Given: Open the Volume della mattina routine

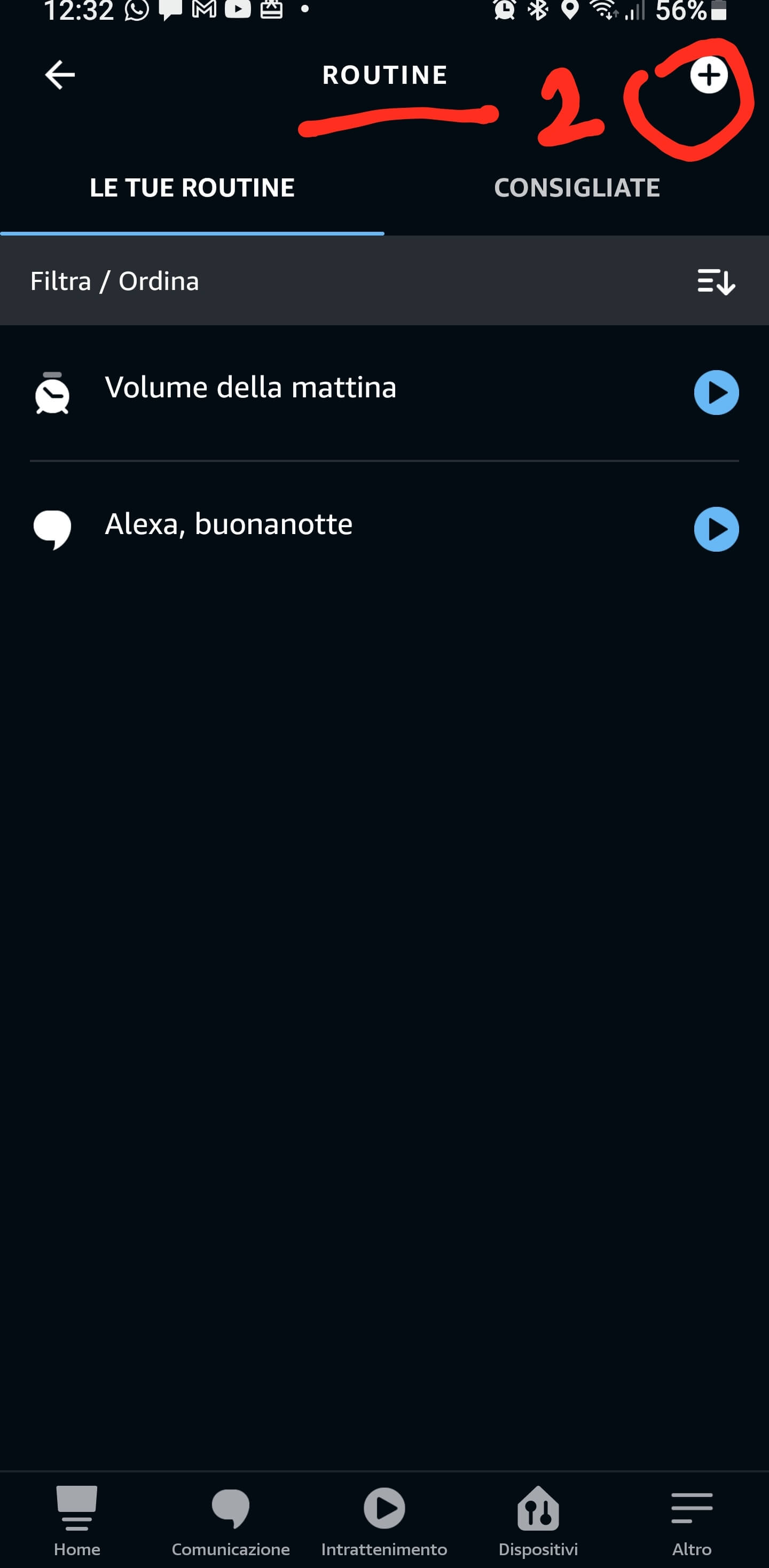Looking at the screenshot, I should coord(250,388).
